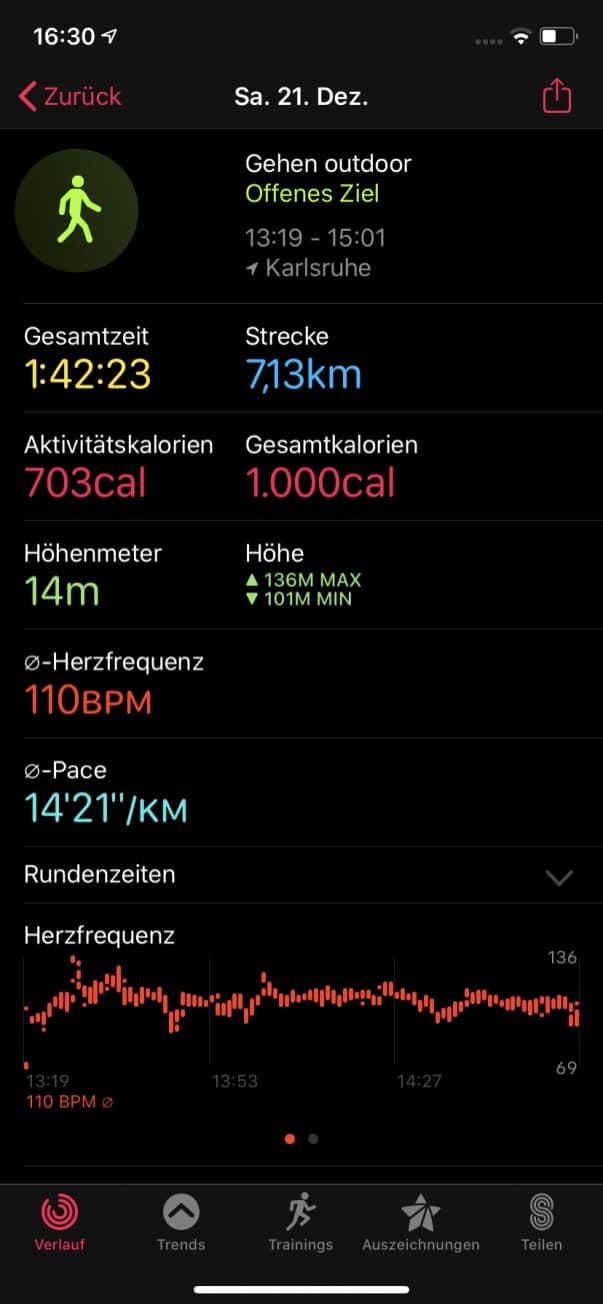Open the Verlauf tab
This screenshot has height=1304, width=603.
tap(59, 1223)
